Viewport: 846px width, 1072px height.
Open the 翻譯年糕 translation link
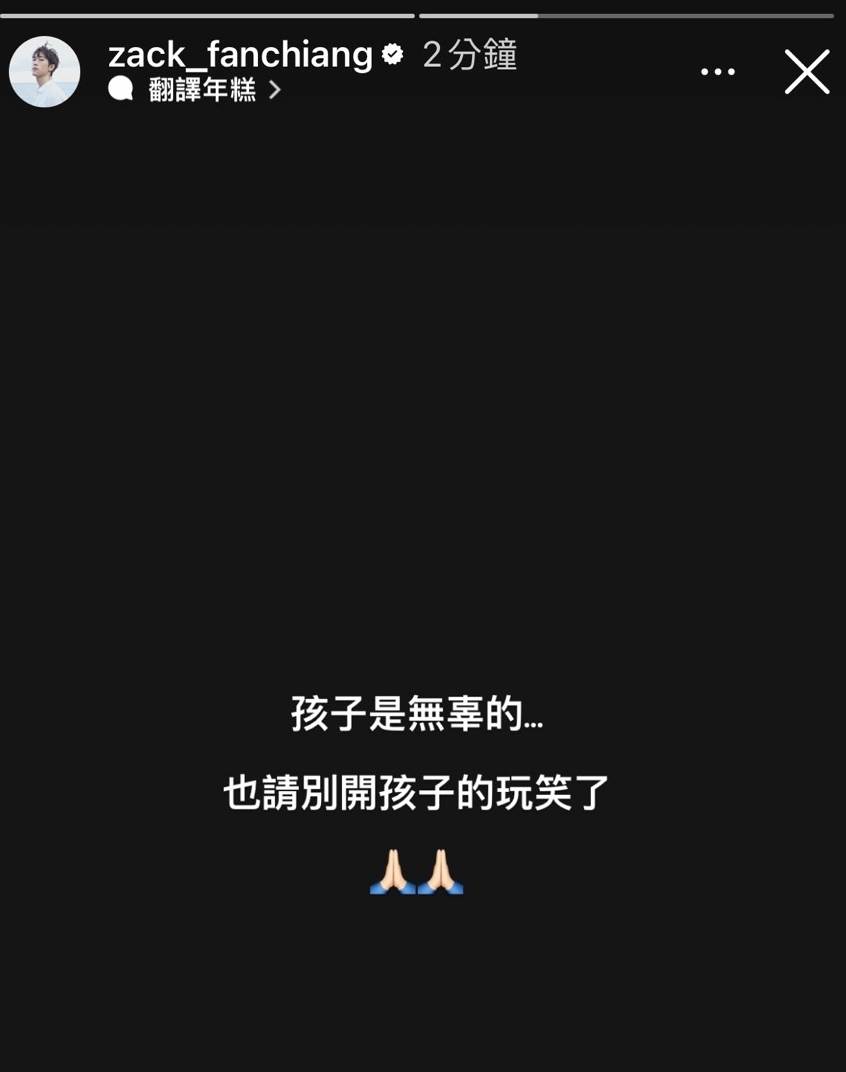coord(203,90)
